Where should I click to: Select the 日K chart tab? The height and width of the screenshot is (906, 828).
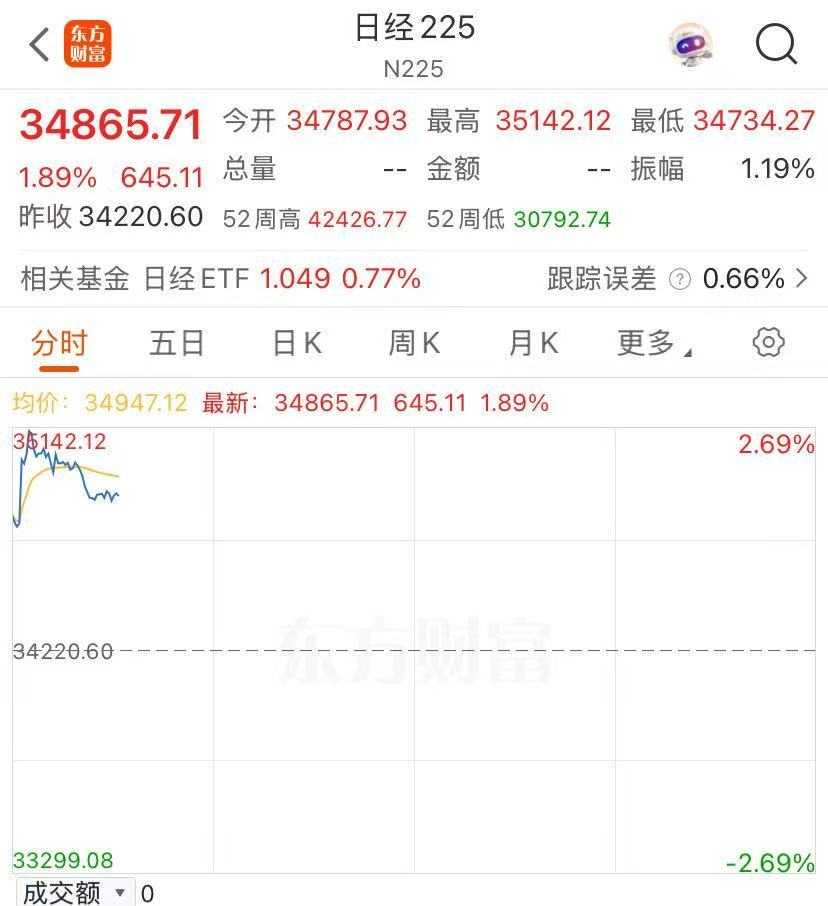[297, 343]
